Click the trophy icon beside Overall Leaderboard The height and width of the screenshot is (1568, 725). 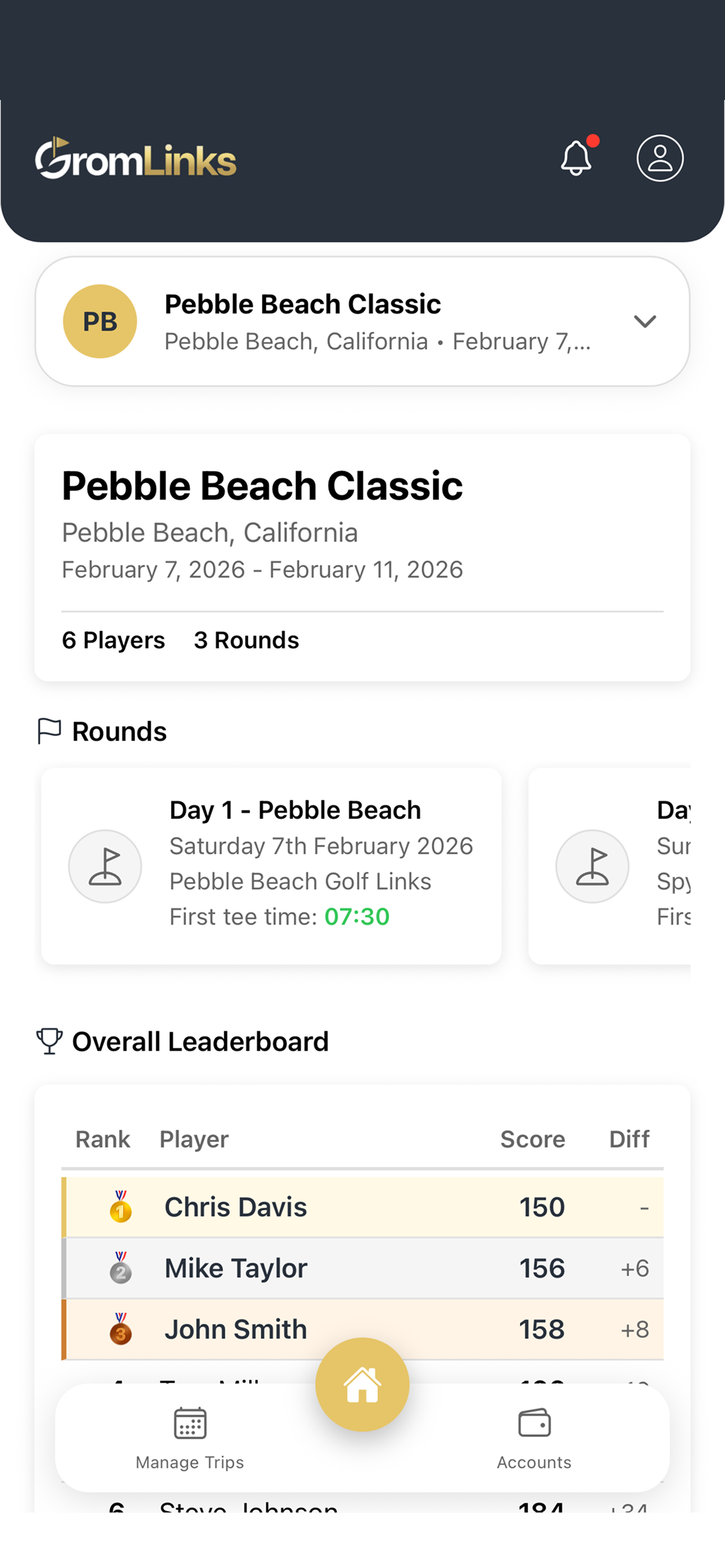click(x=50, y=1041)
